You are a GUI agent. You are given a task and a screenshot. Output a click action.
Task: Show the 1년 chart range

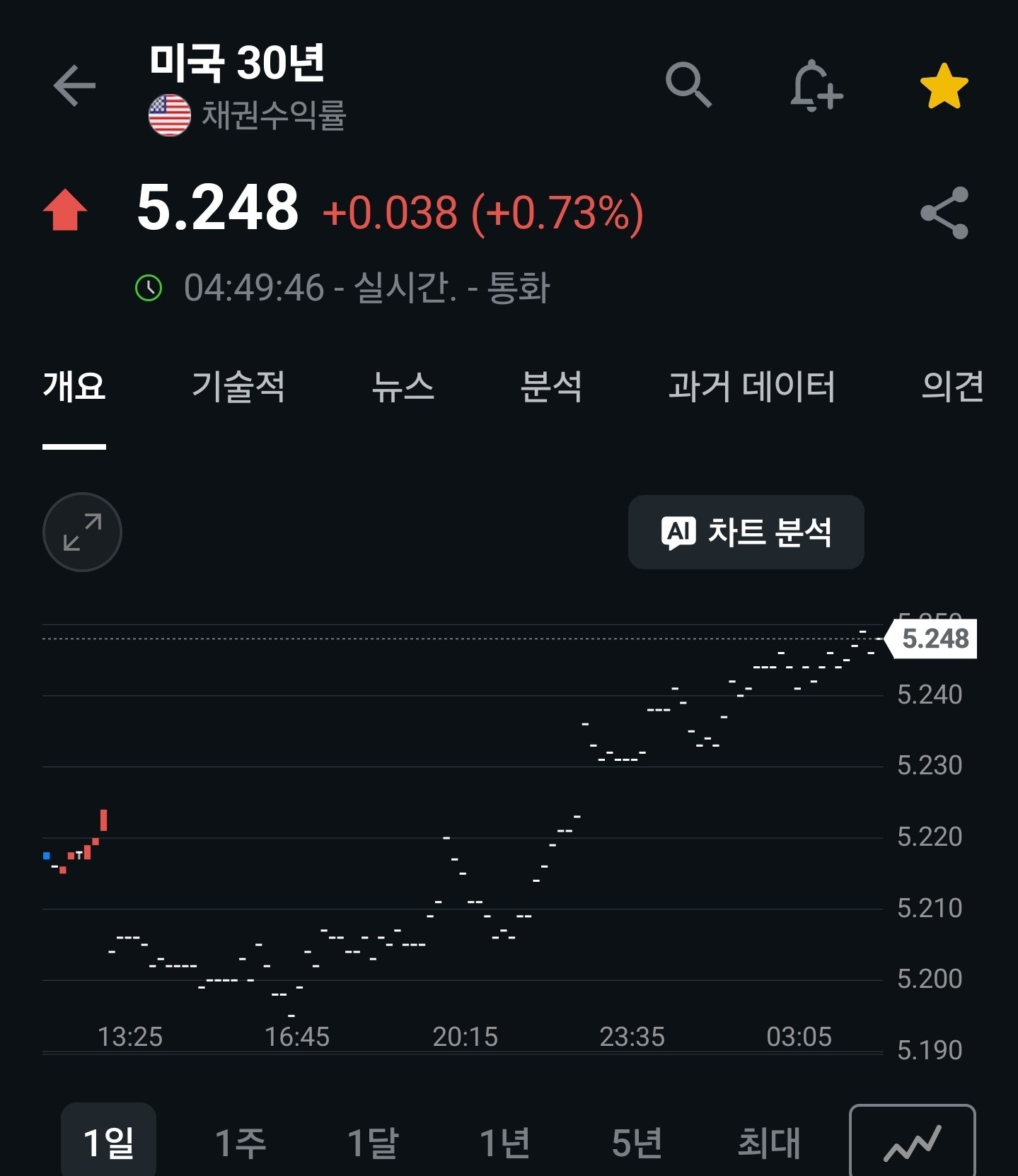point(504,1143)
